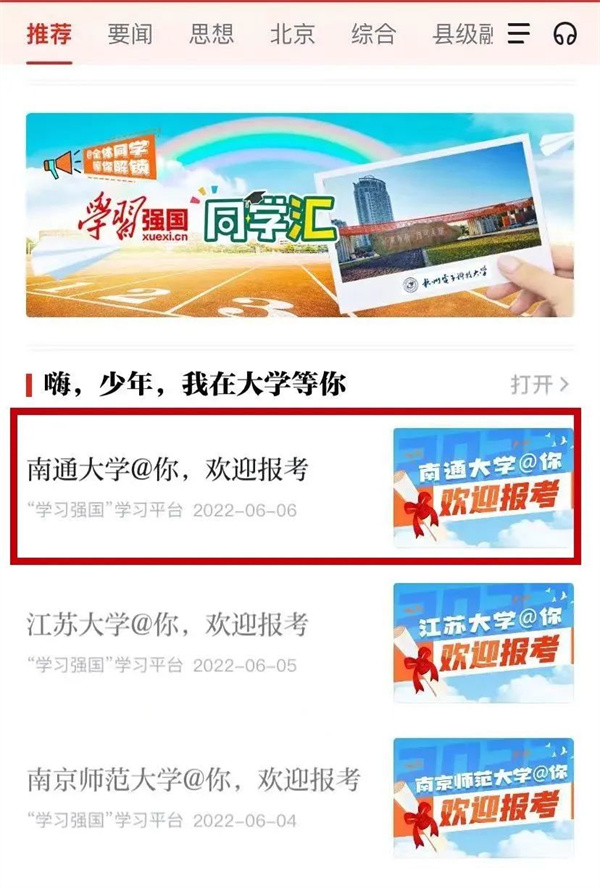600x888 pixels.
Task: Switch to the 要闻 tab
Action: coord(130,34)
